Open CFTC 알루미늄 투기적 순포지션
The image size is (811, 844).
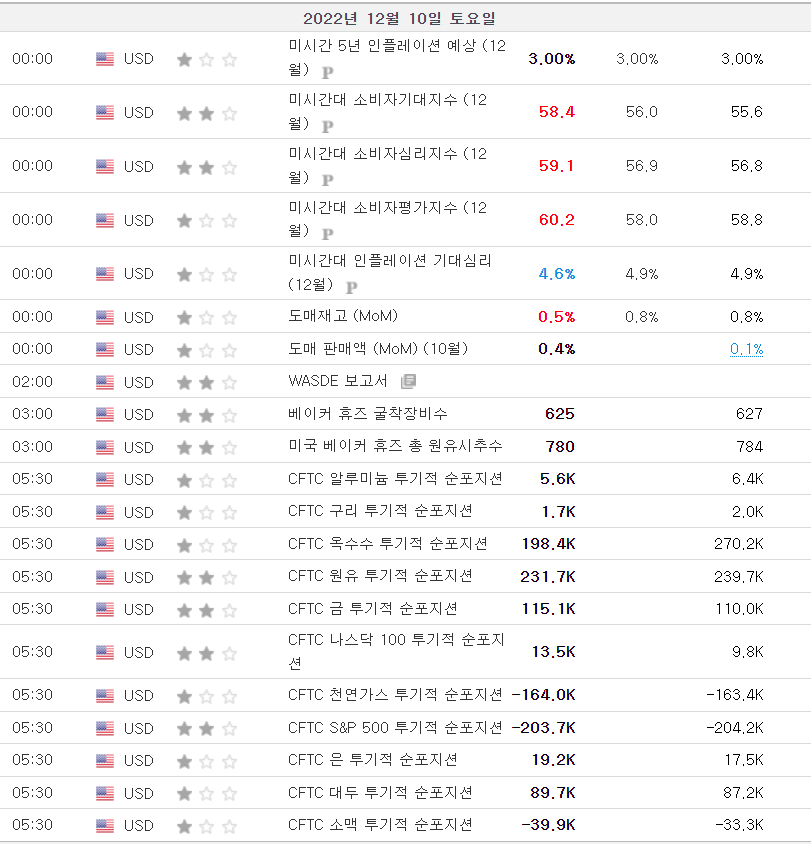pyautogui.click(x=394, y=479)
